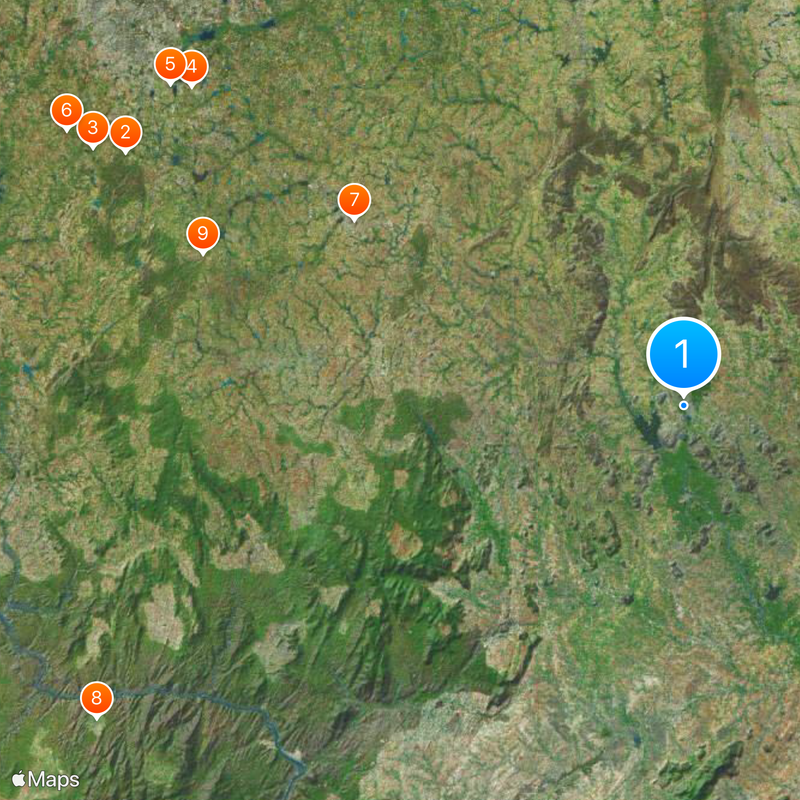Tap the orange map pin numbered 2
The width and height of the screenshot is (800, 800).
pyautogui.click(x=125, y=132)
